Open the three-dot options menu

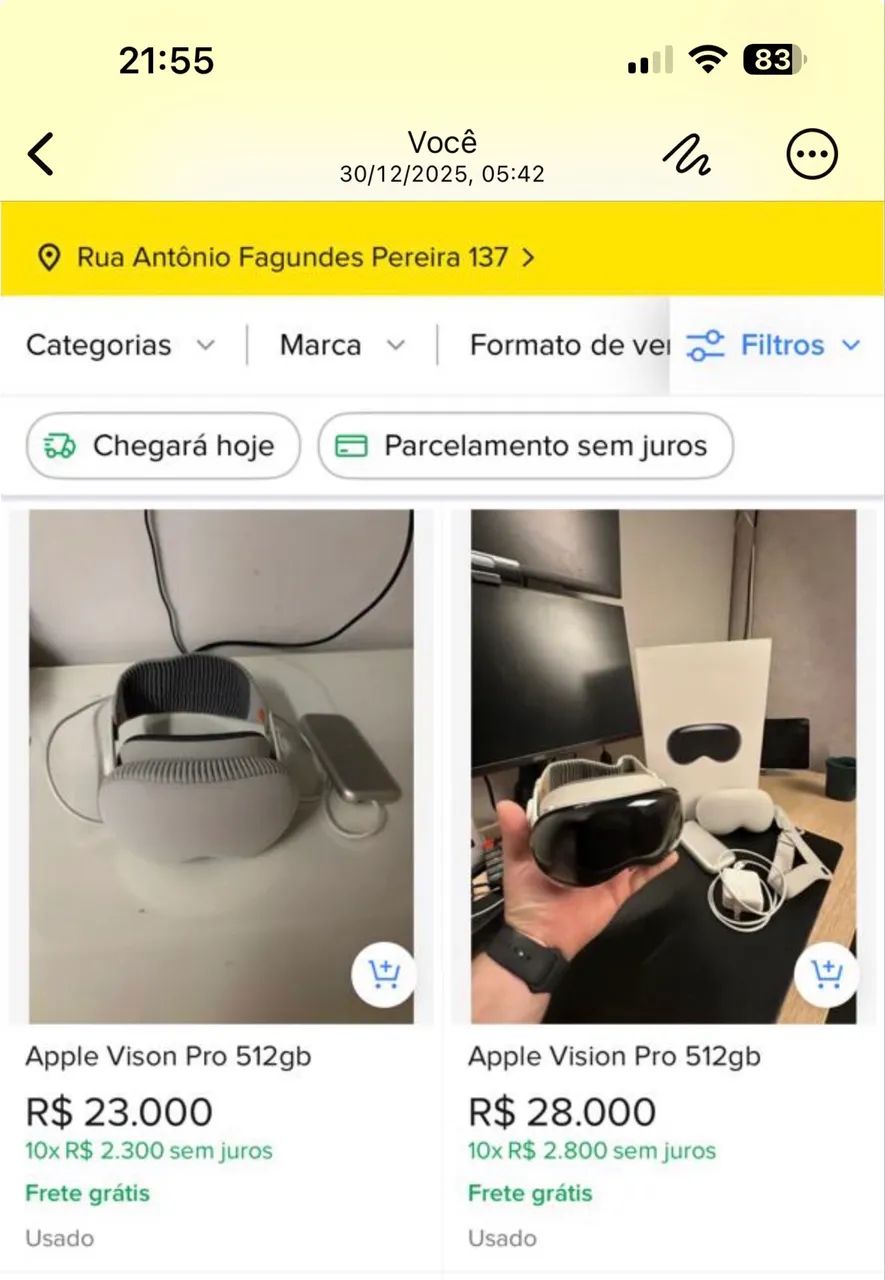coord(812,153)
